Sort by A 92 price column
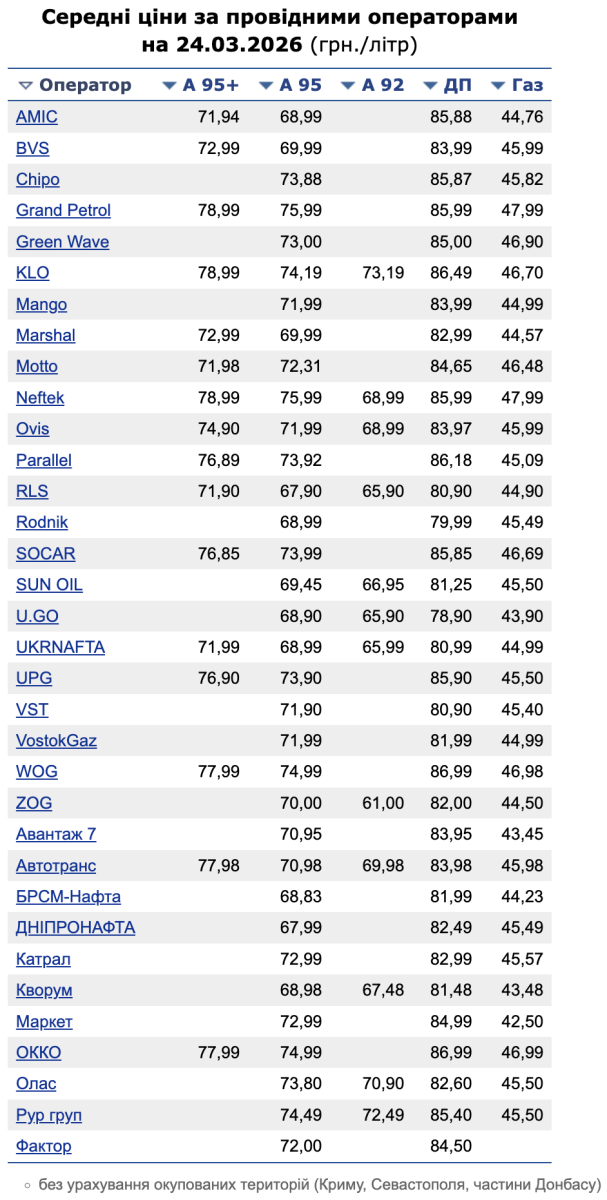The height and width of the screenshot is (1200, 607). (382, 85)
